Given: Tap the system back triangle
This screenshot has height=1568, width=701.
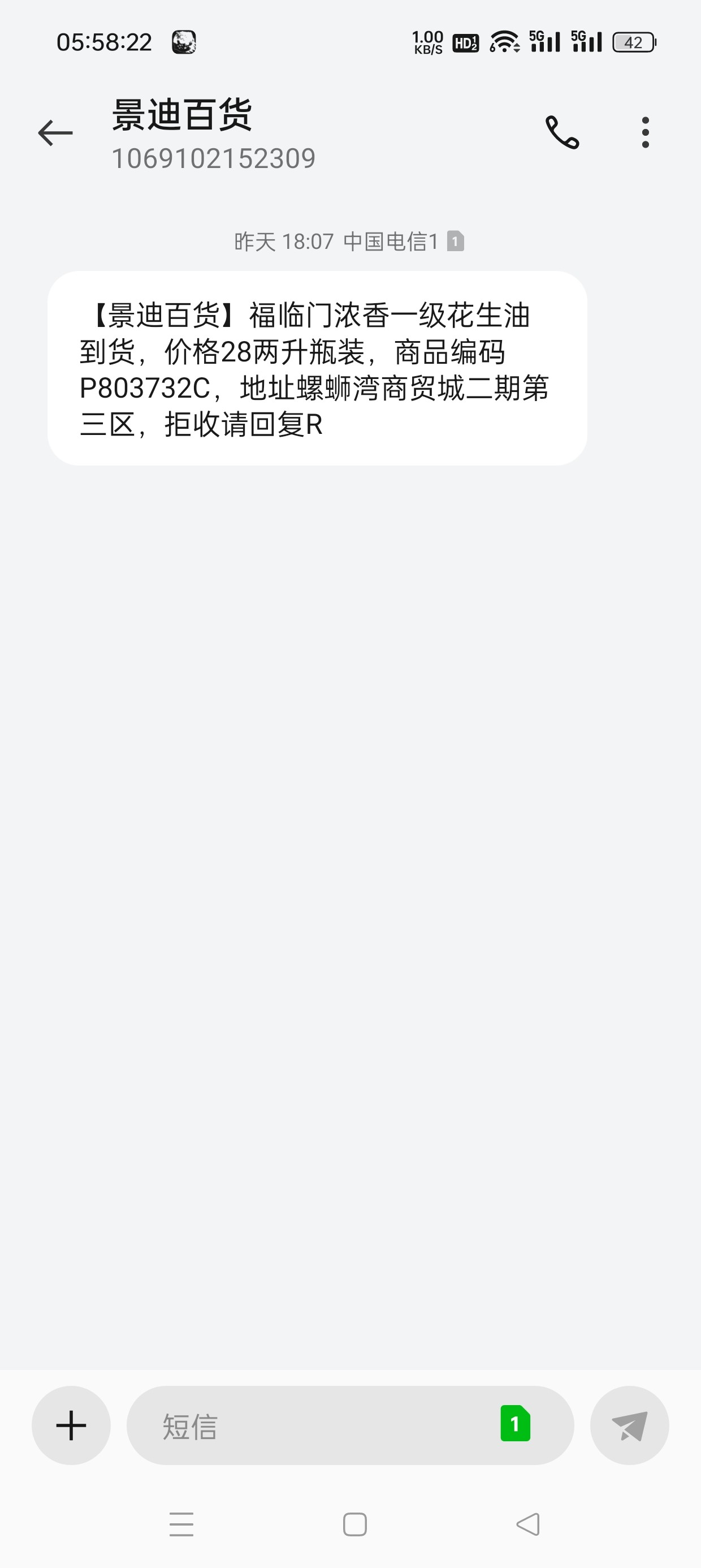Looking at the screenshot, I should (527, 1523).
